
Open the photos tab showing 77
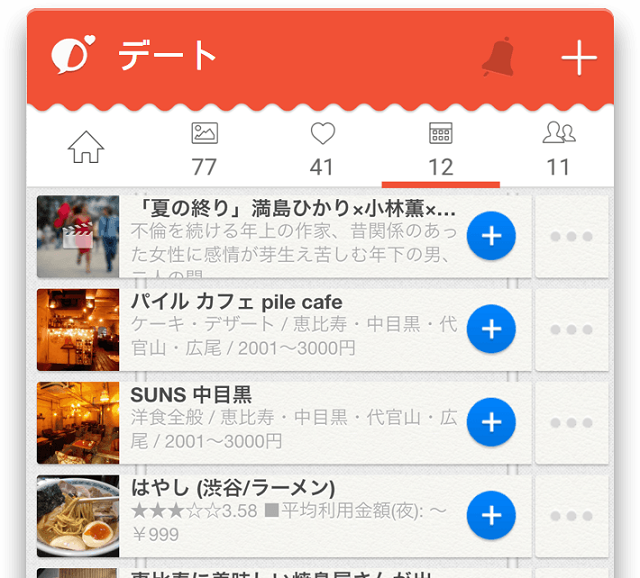point(204,148)
